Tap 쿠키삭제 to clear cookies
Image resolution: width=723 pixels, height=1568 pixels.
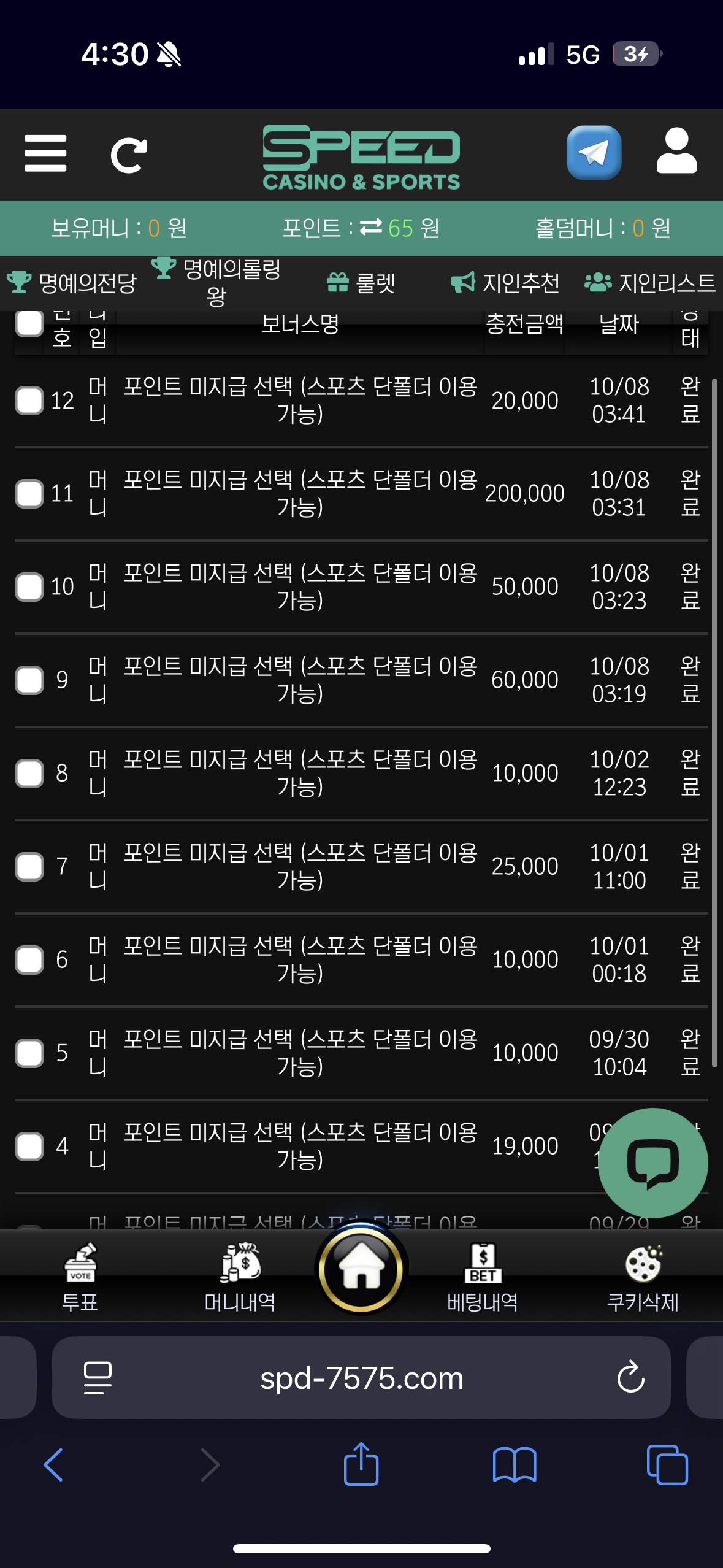tap(643, 1277)
